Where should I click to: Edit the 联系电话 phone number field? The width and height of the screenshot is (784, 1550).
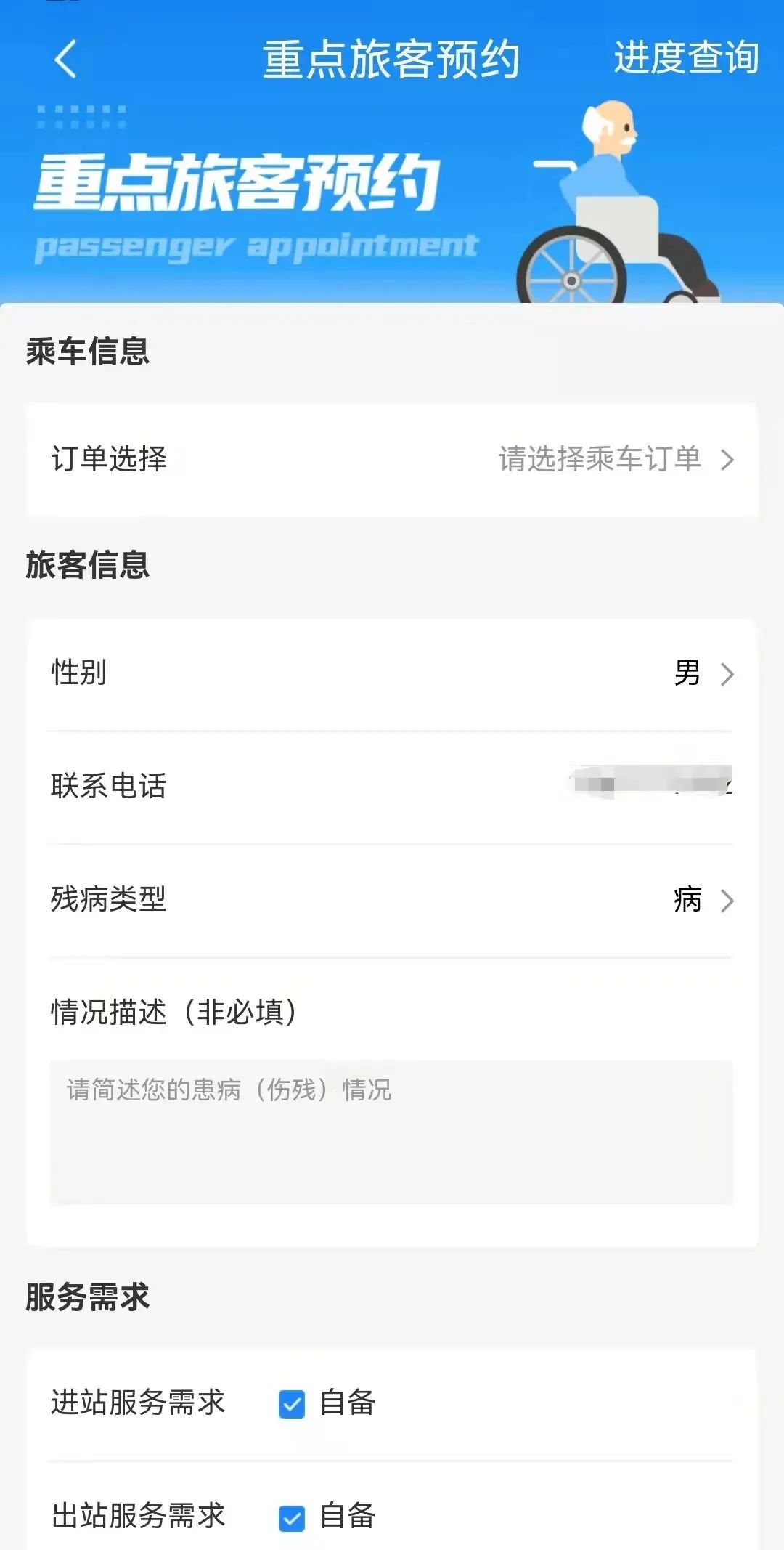(x=650, y=784)
